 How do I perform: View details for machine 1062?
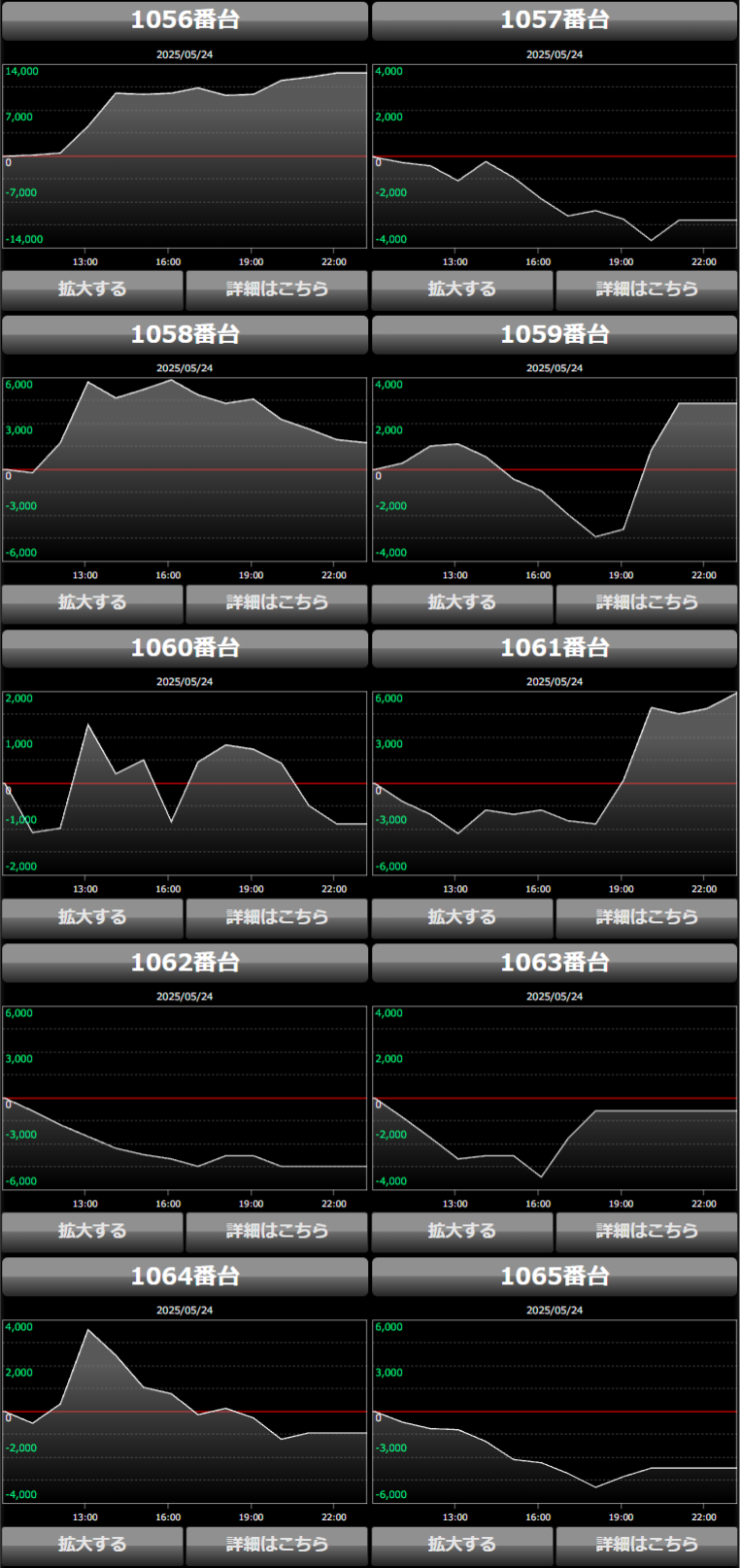(x=277, y=1231)
